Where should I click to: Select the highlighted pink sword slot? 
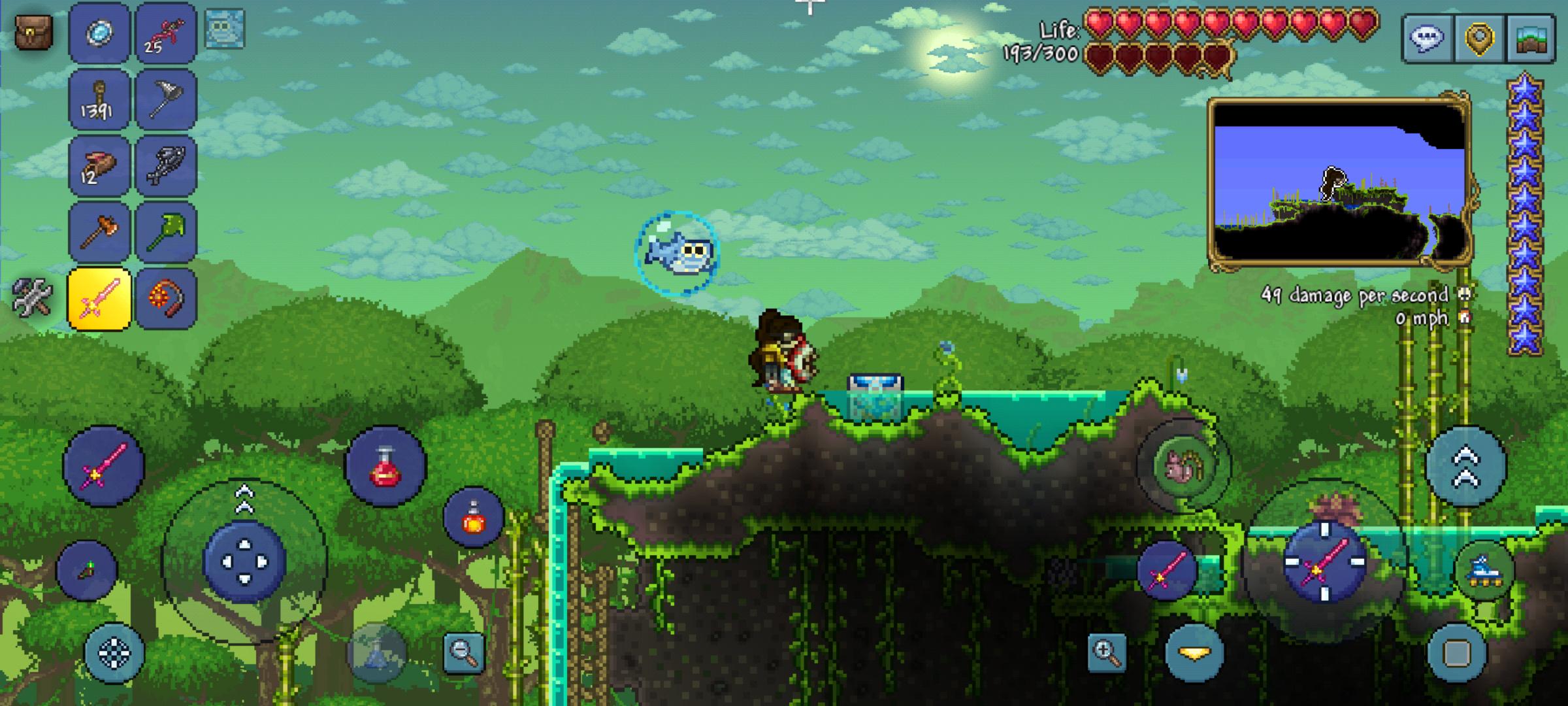tap(99, 299)
